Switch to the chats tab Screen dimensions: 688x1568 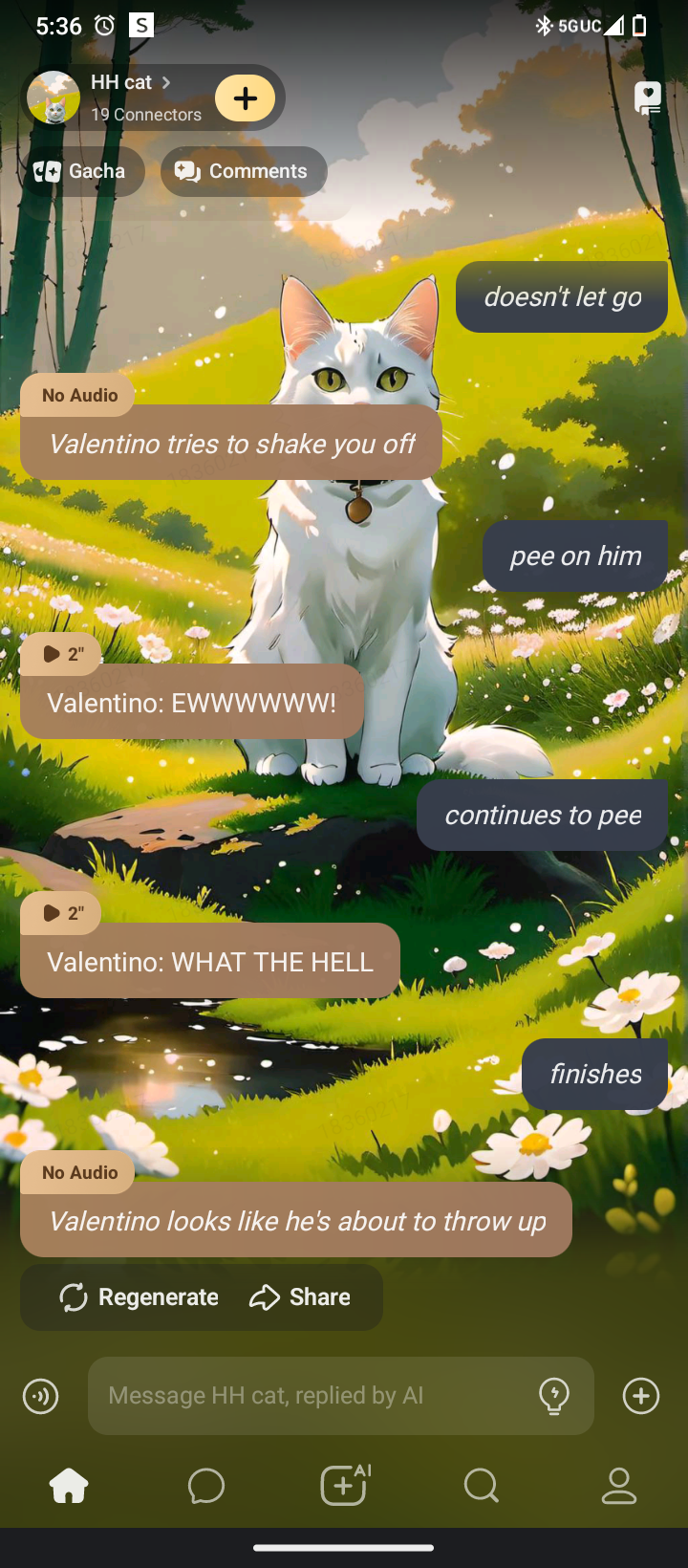[x=206, y=1486]
